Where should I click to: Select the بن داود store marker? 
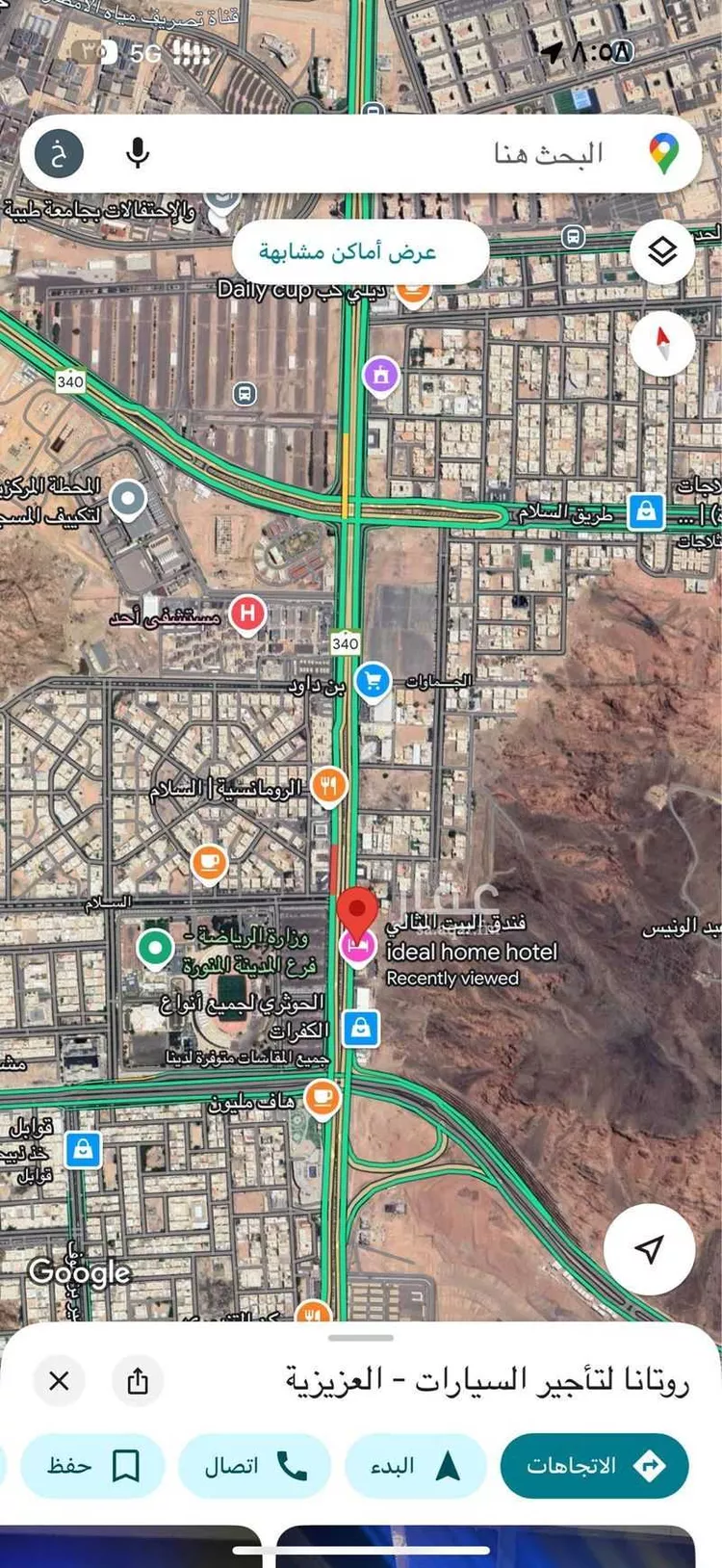(x=373, y=681)
